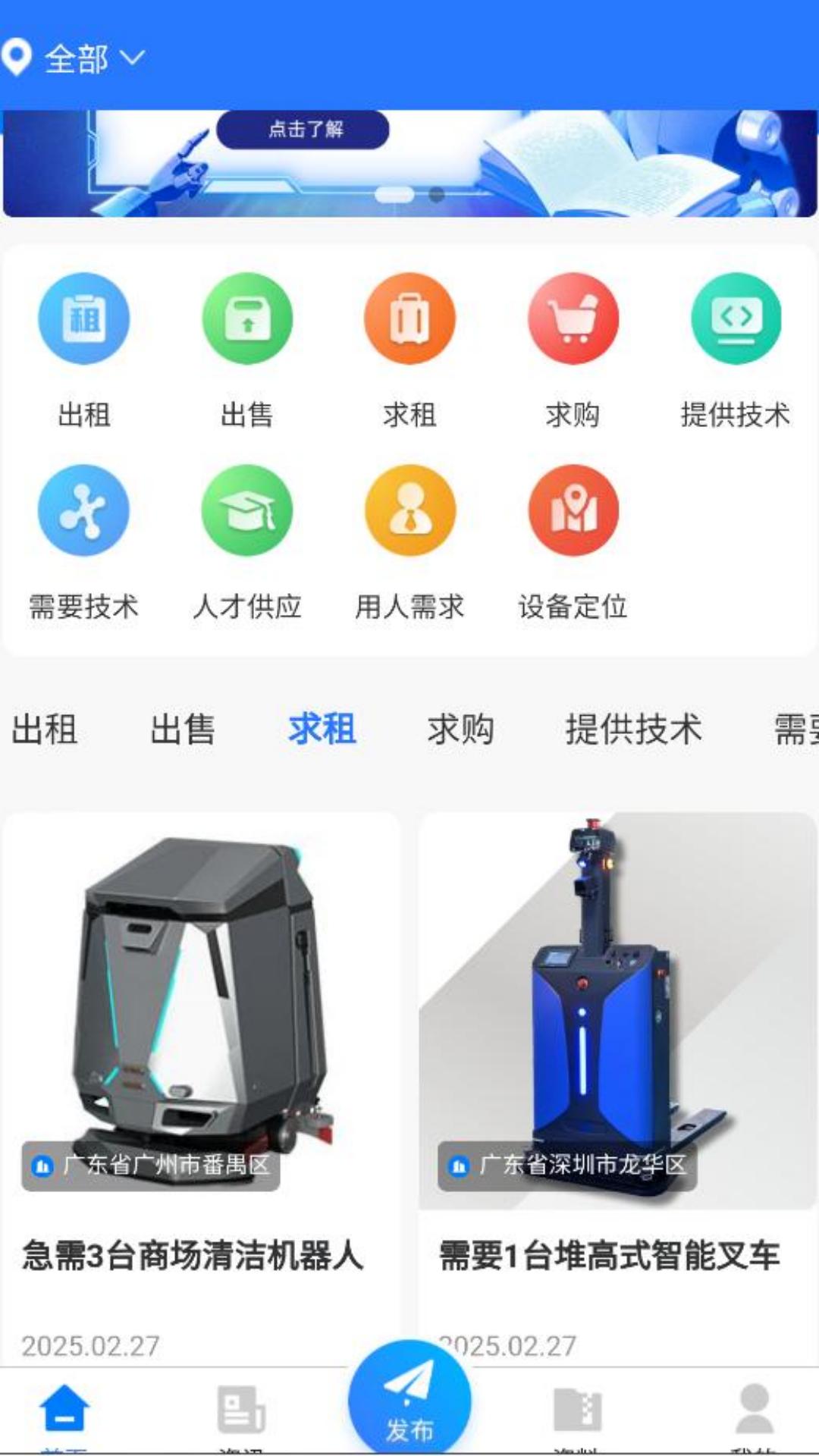Open the 求购 shopping cart category
Screen dimensions: 819x1456
pos(573,319)
